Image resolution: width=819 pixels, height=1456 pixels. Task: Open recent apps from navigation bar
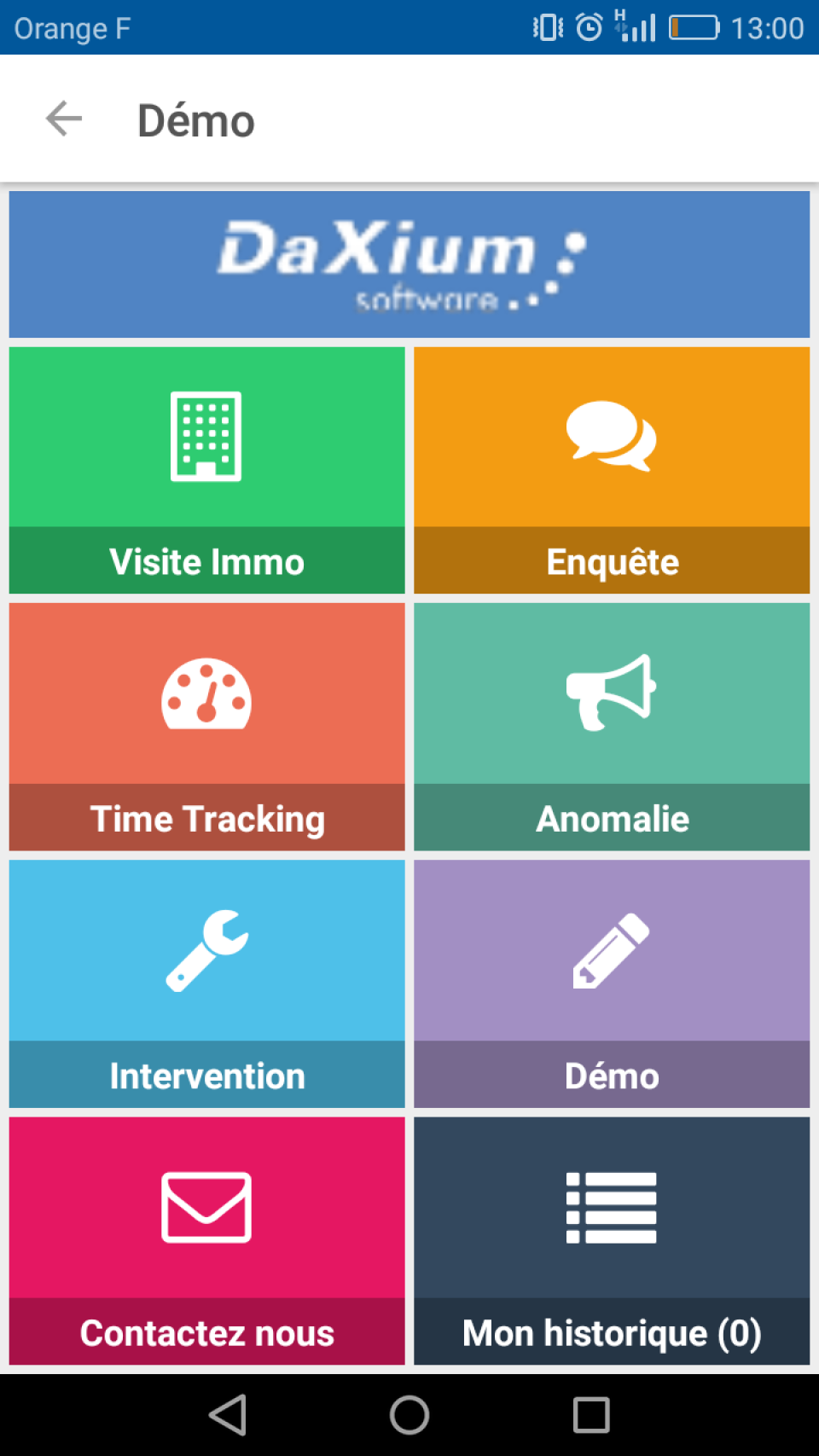tap(591, 1415)
